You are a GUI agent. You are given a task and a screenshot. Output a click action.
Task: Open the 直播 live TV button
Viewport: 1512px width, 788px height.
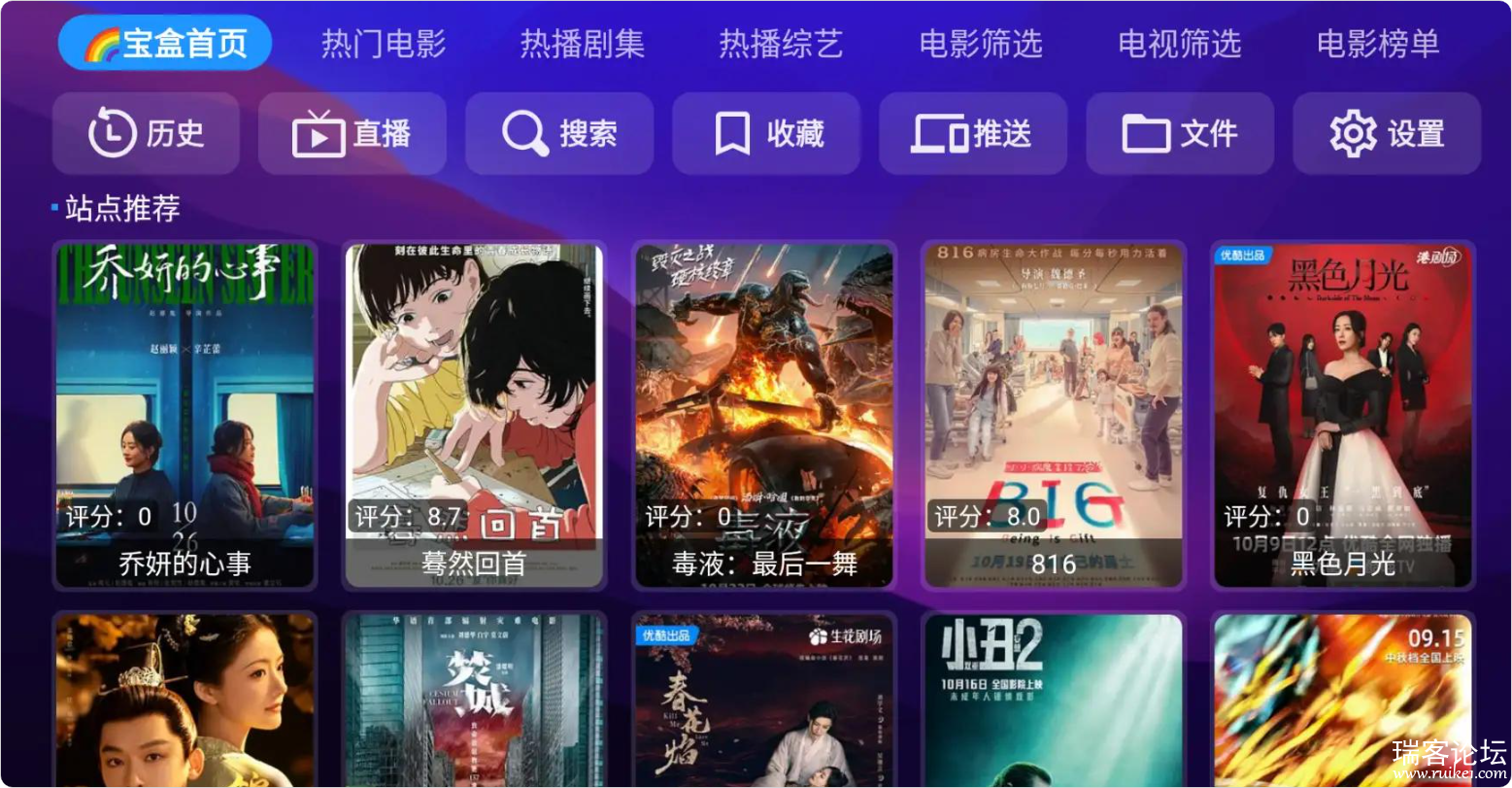tap(353, 133)
